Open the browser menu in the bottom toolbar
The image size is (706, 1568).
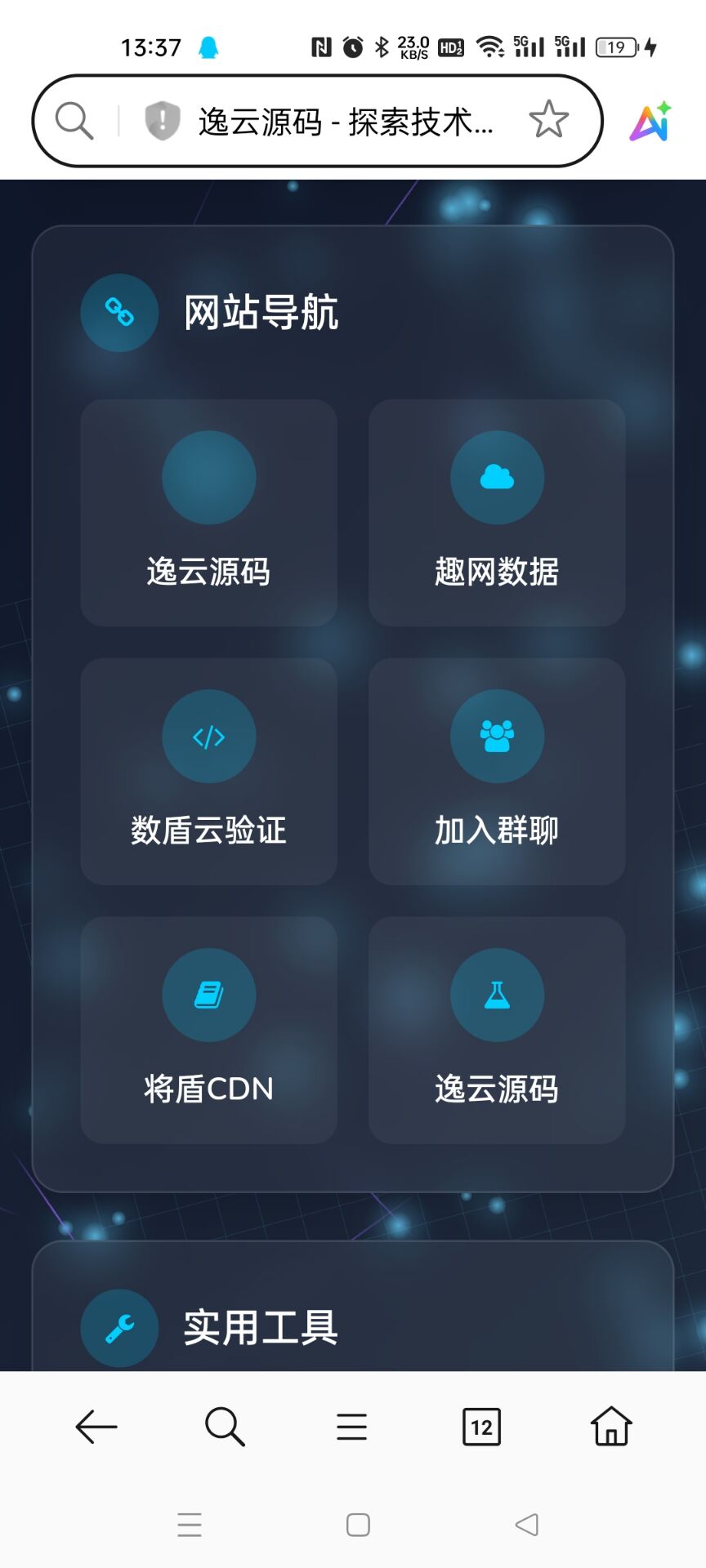(x=352, y=1427)
